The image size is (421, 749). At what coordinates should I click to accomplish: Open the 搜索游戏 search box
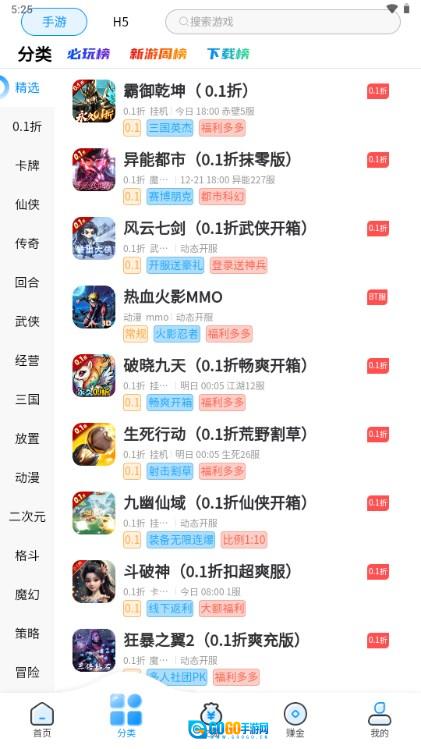coord(282,21)
